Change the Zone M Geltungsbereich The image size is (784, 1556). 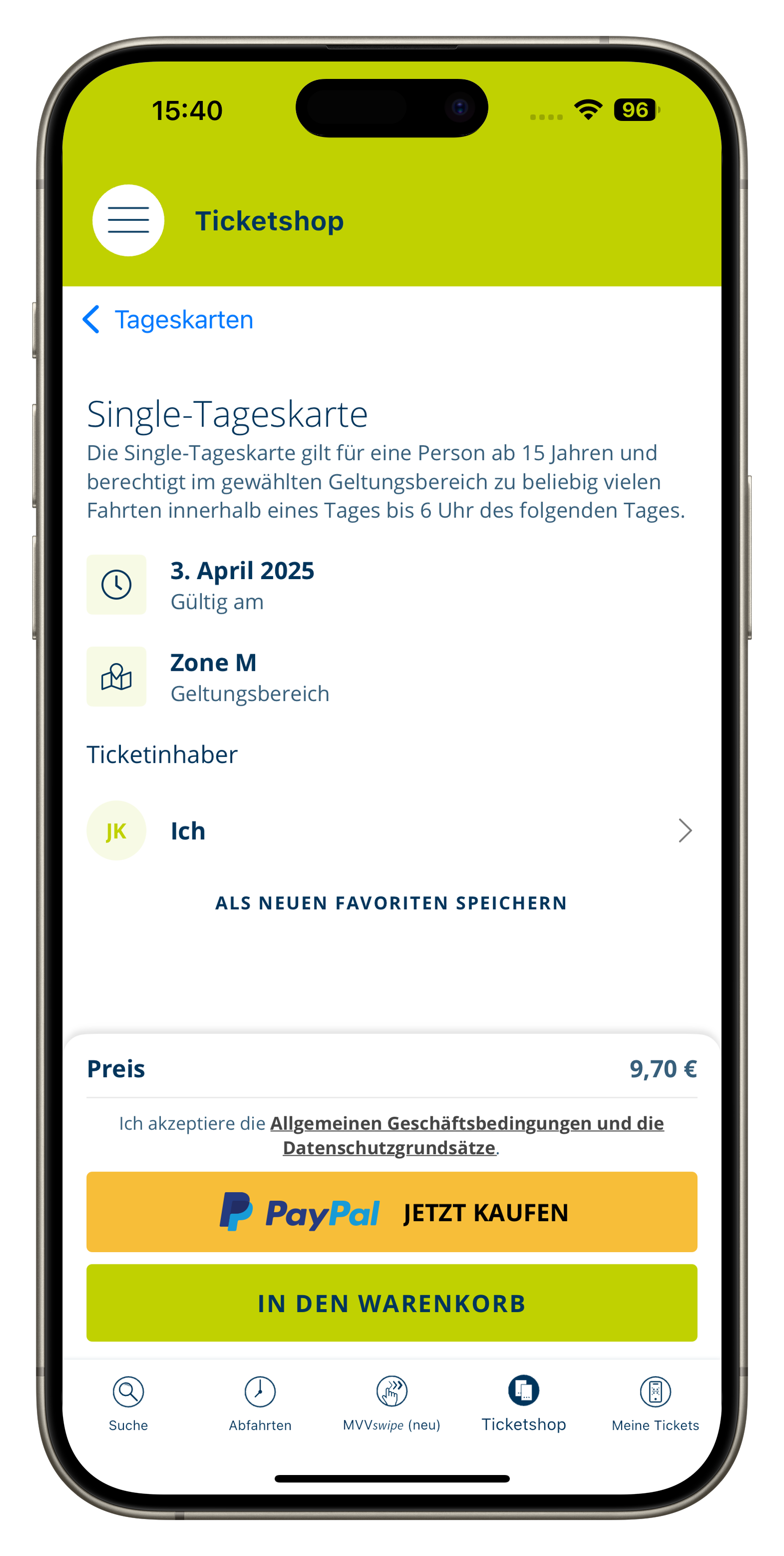click(391, 677)
